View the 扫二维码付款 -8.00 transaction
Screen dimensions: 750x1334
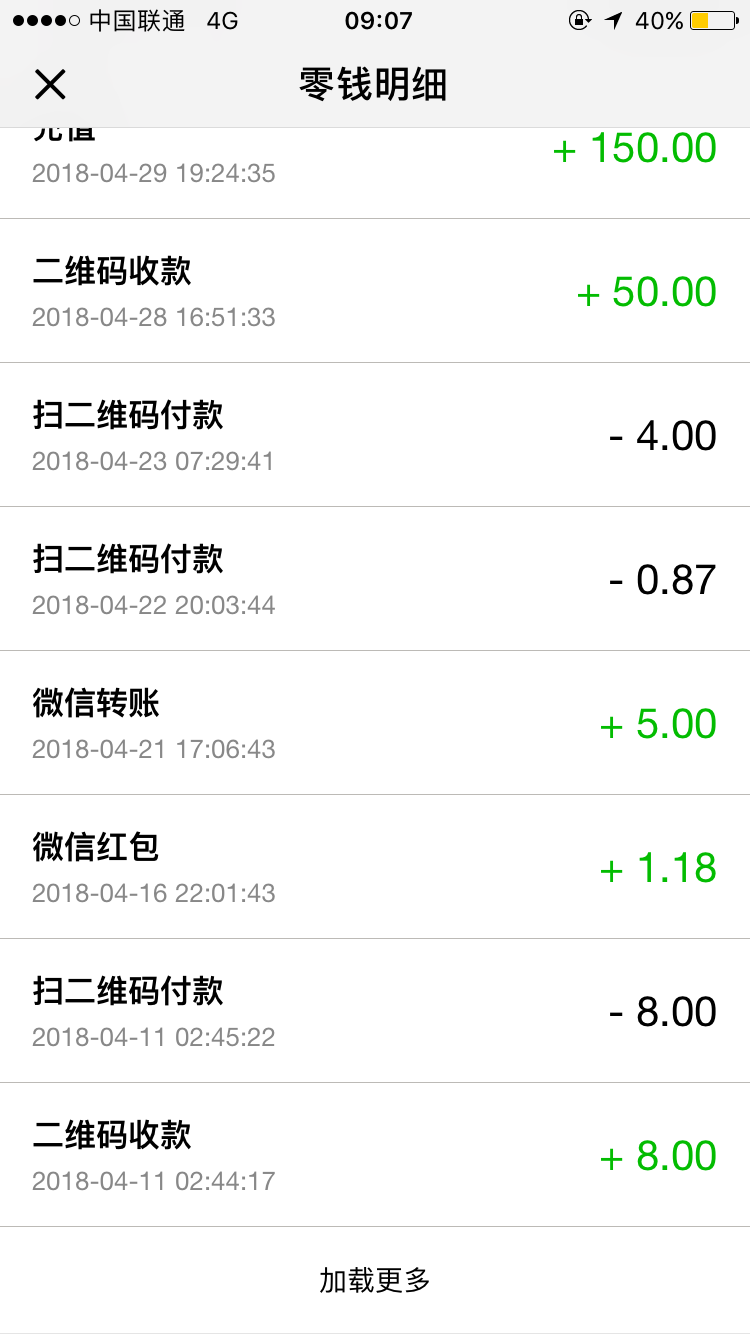(375, 1011)
